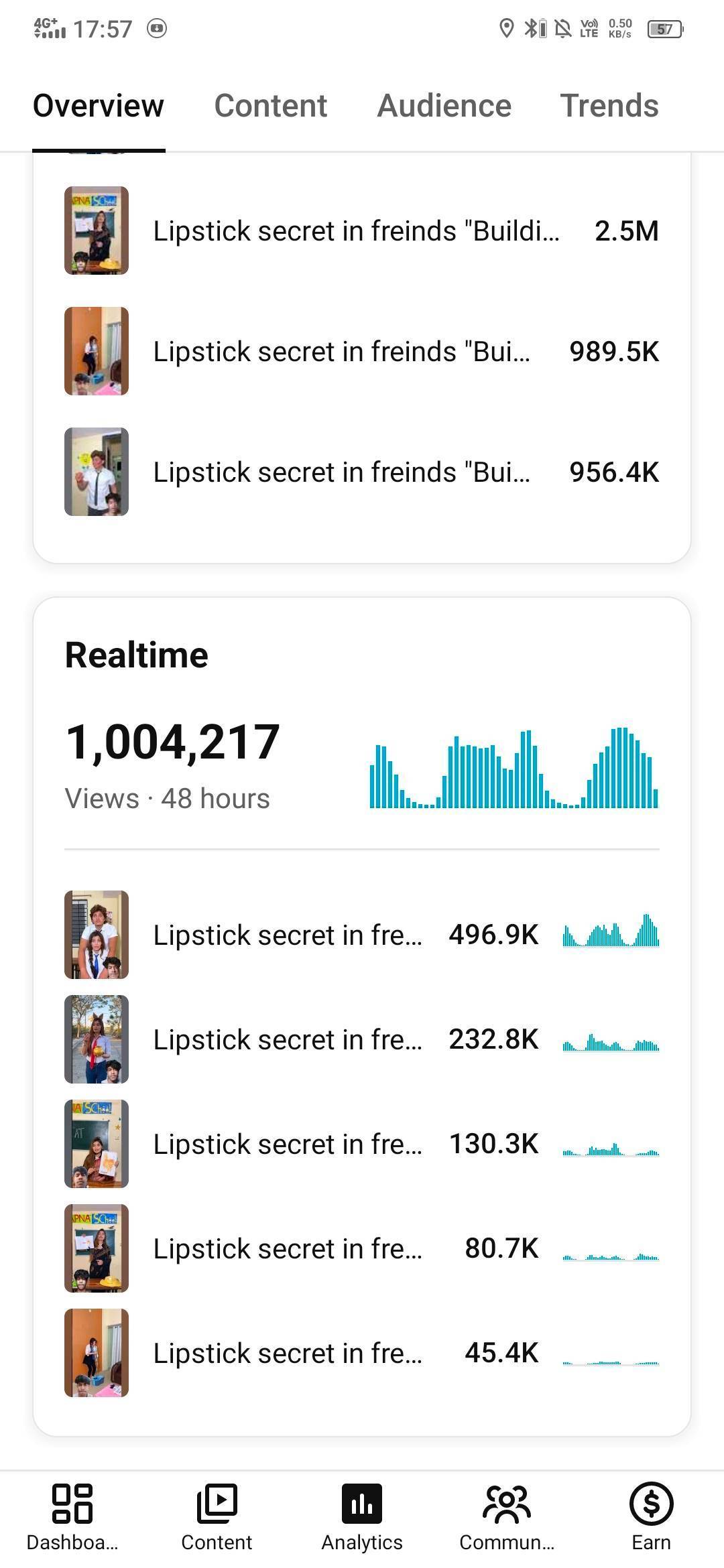The height and width of the screenshot is (1568, 724).
Task: Open realtime video with 130.3K views
Action: pos(361,1144)
